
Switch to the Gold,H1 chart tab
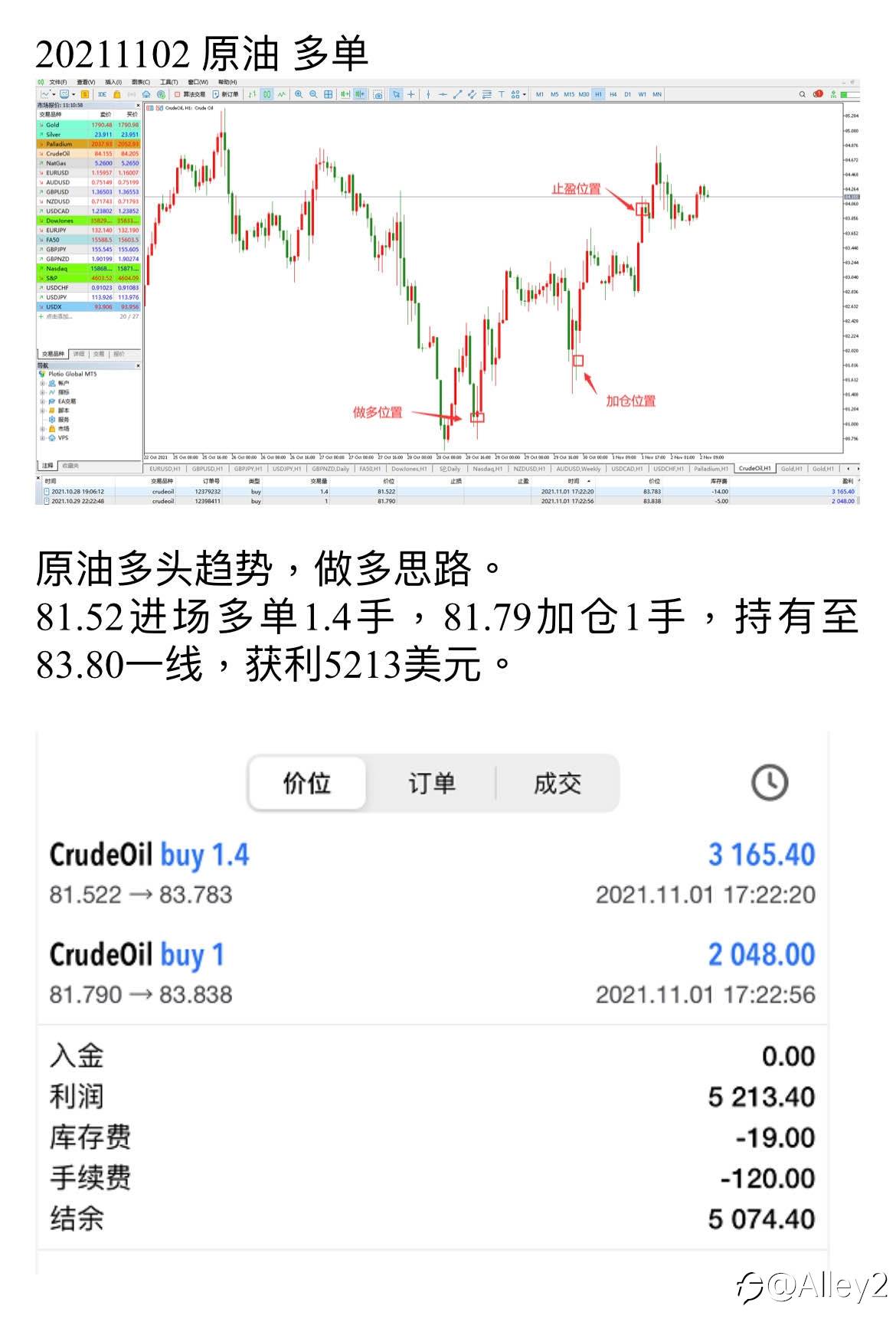[x=792, y=467]
